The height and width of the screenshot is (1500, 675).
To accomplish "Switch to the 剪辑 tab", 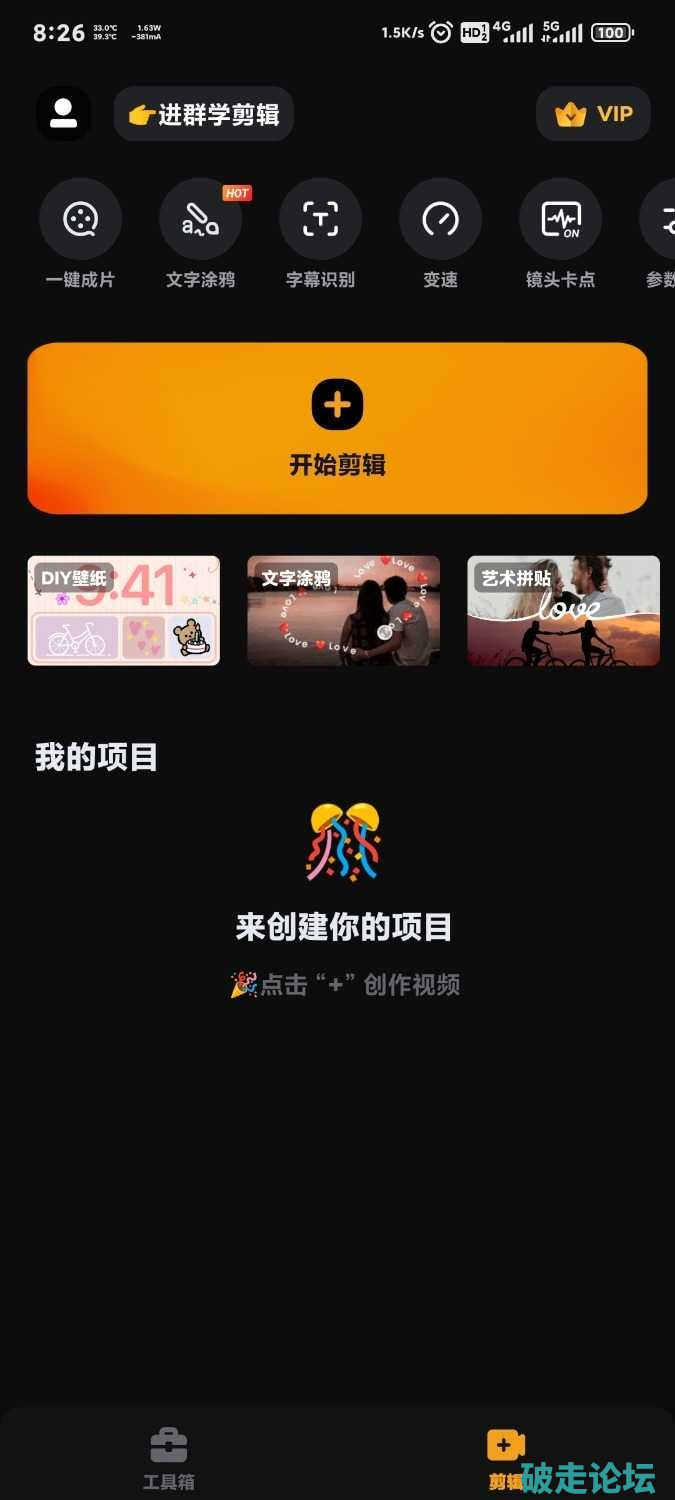I will coord(505,1458).
